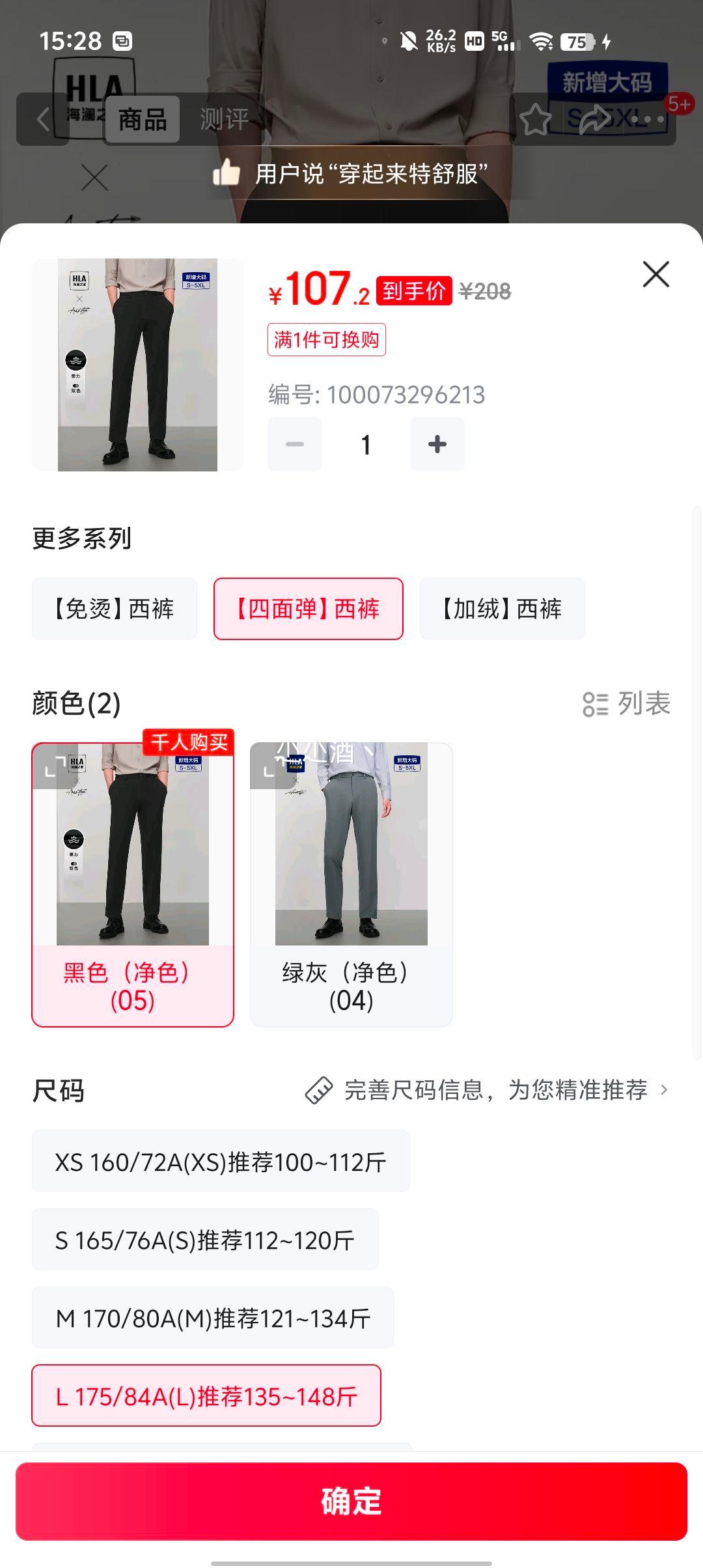Image resolution: width=703 pixels, height=1568 pixels.
Task: Select the 【免烫】西裤 series
Action: click(x=115, y=609)
